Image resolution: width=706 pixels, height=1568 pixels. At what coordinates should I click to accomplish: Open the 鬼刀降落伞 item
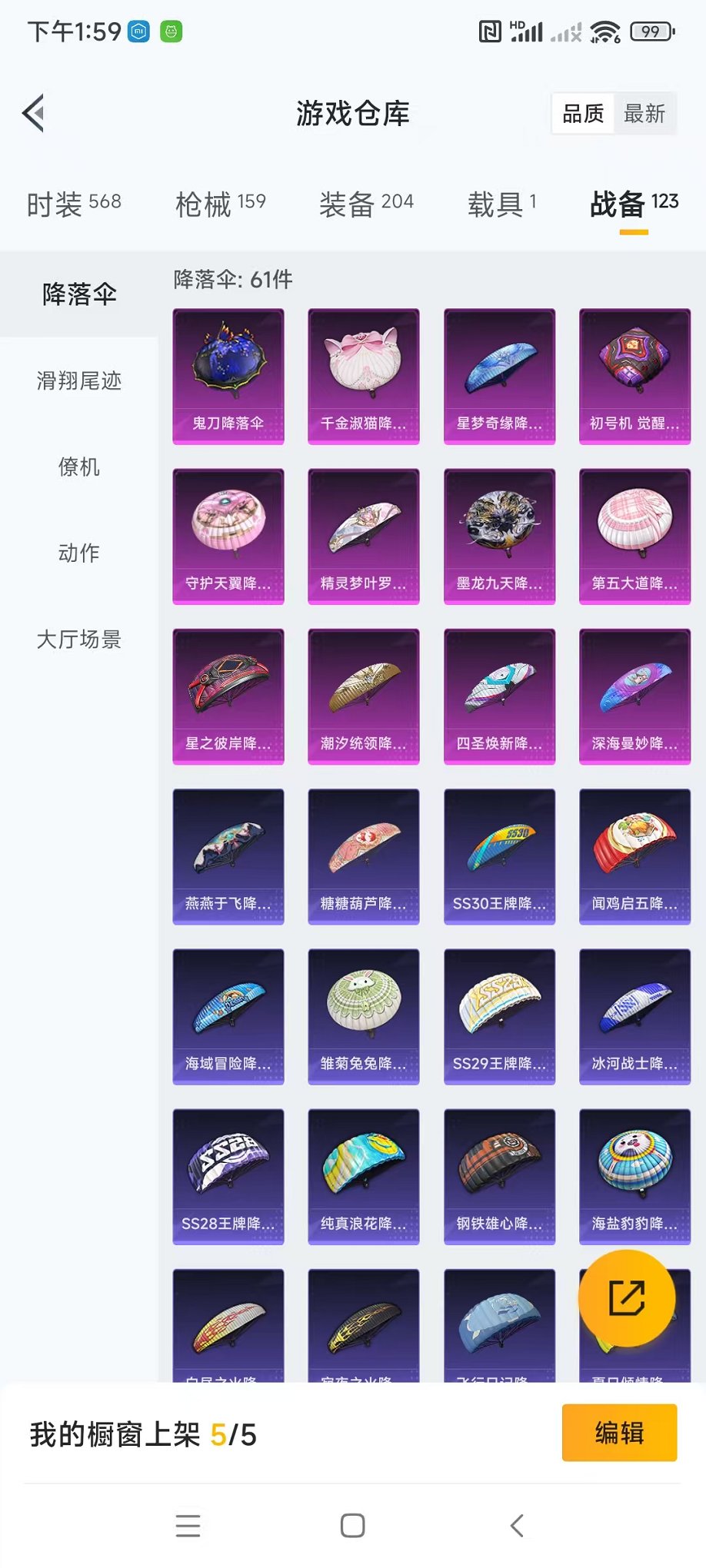[228, 376]
